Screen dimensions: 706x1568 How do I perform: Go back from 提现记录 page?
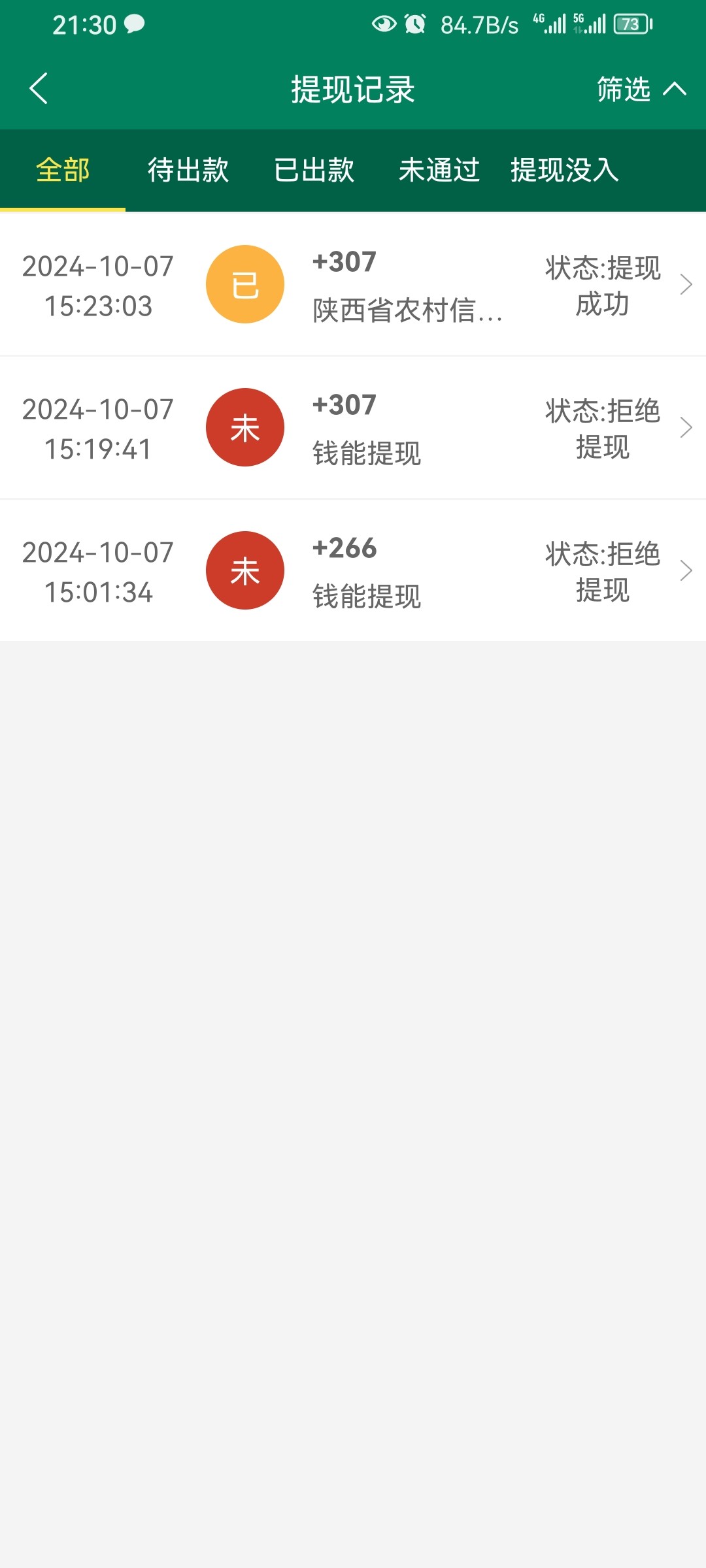click(39, 88)
